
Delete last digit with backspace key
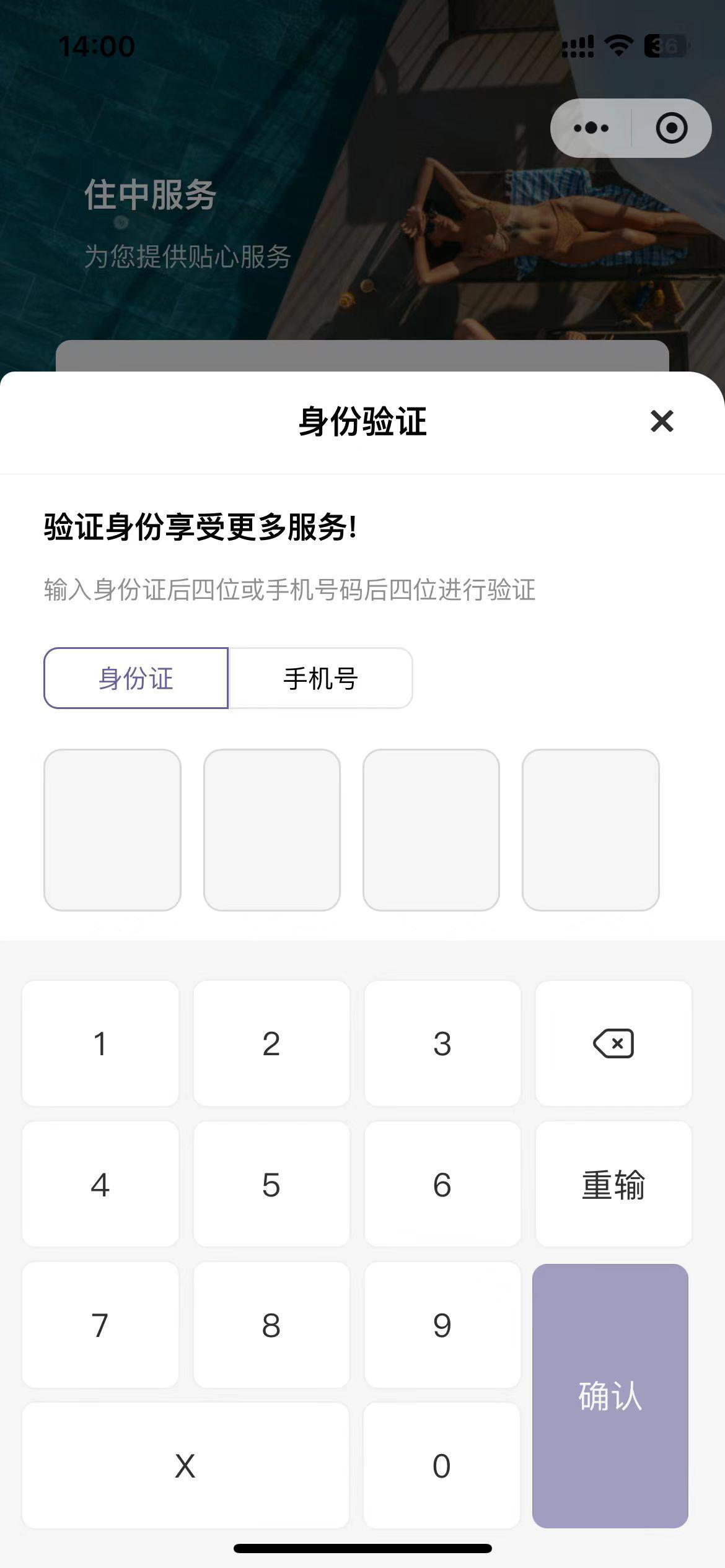coord(613,1044)
